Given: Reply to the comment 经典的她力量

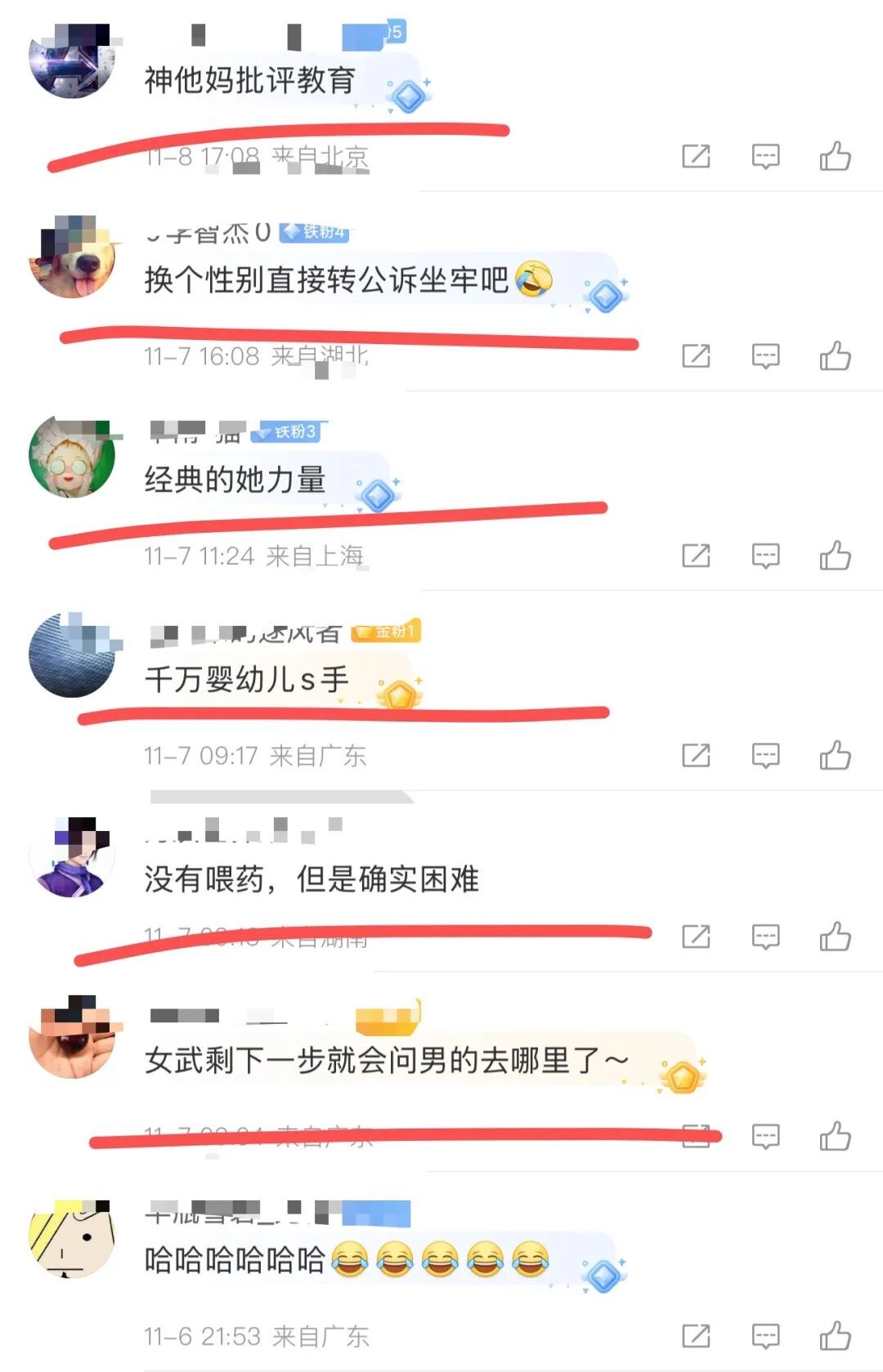Looking at the screenshot, I should point(765,556).
